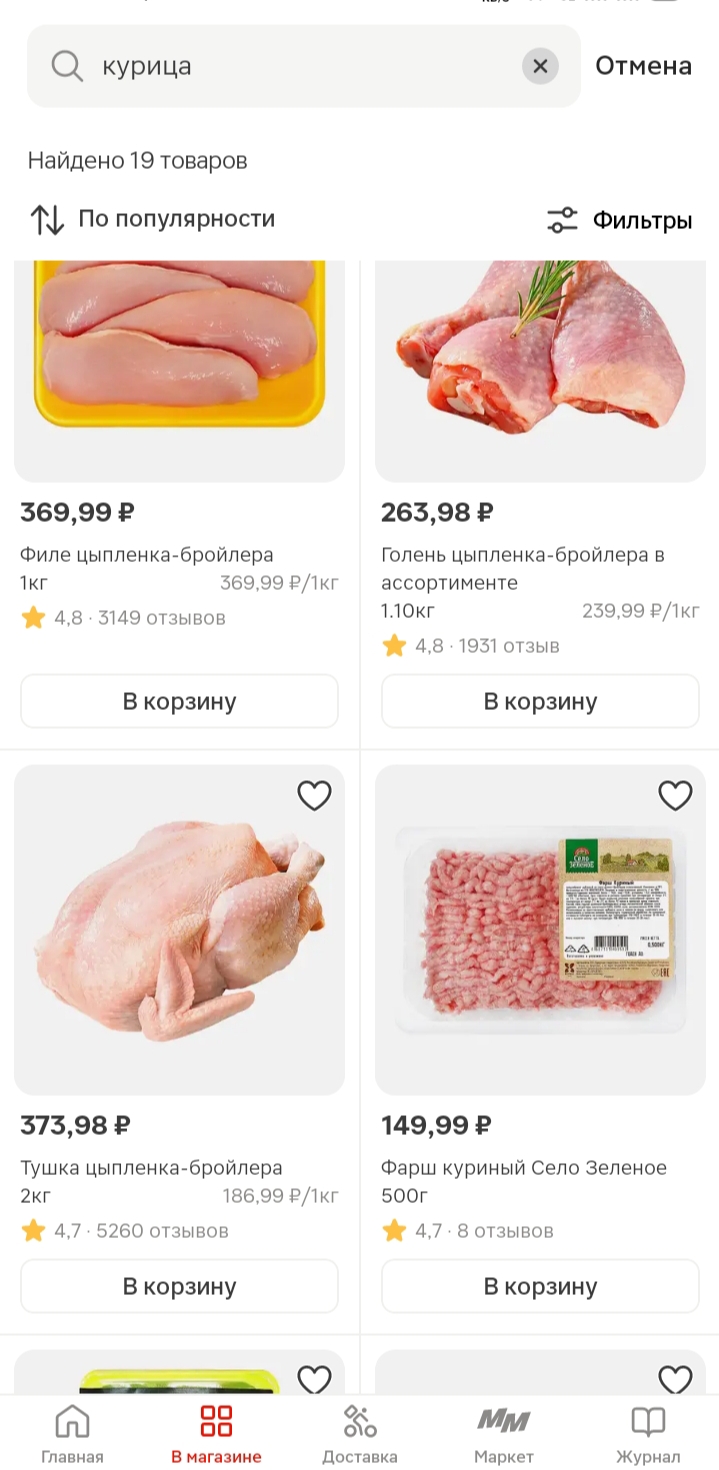719x1470 pixels.
Task: Open the Маркет tab
Action: [504, 1434]
